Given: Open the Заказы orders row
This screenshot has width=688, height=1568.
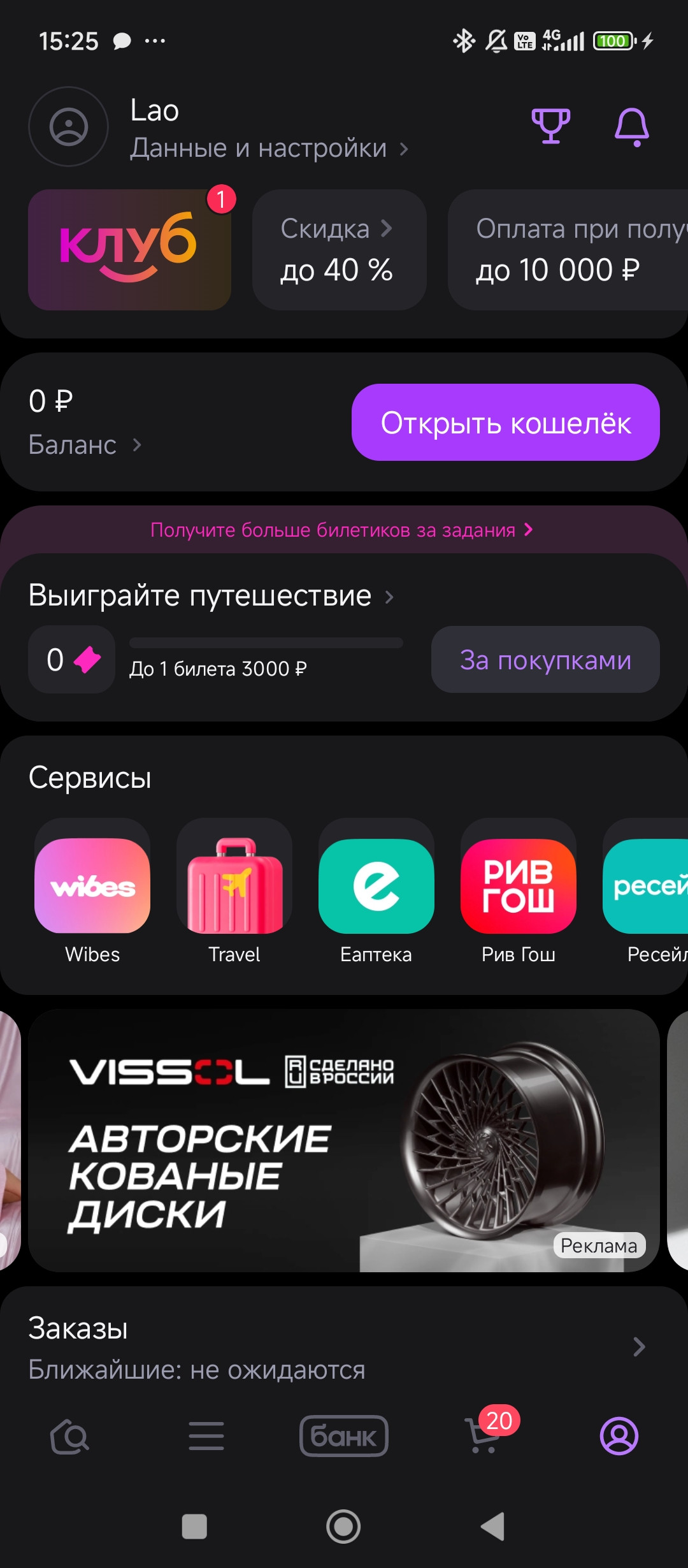Looking at the screenshot, I should (343, 1347).
